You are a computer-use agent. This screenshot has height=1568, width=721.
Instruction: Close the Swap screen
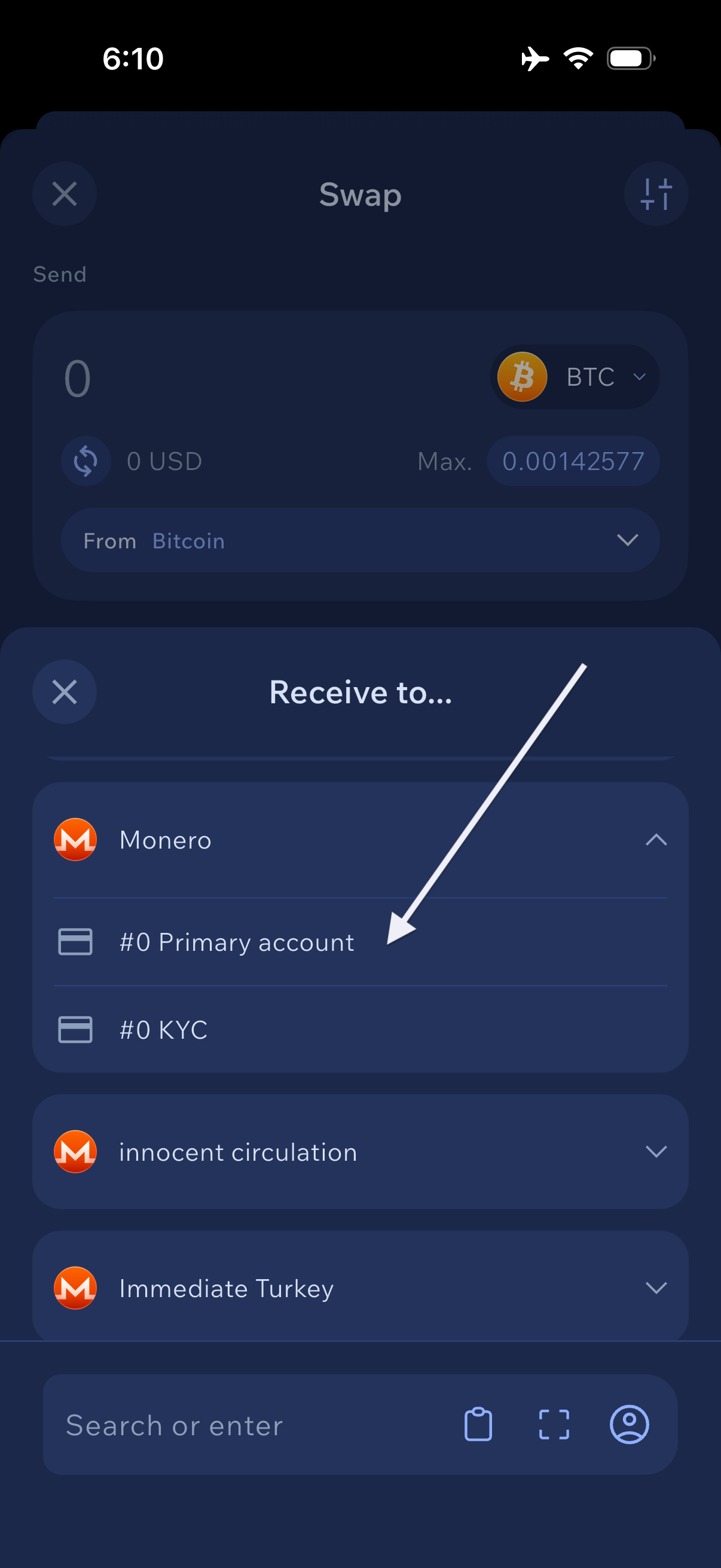[x=65, y=194]
